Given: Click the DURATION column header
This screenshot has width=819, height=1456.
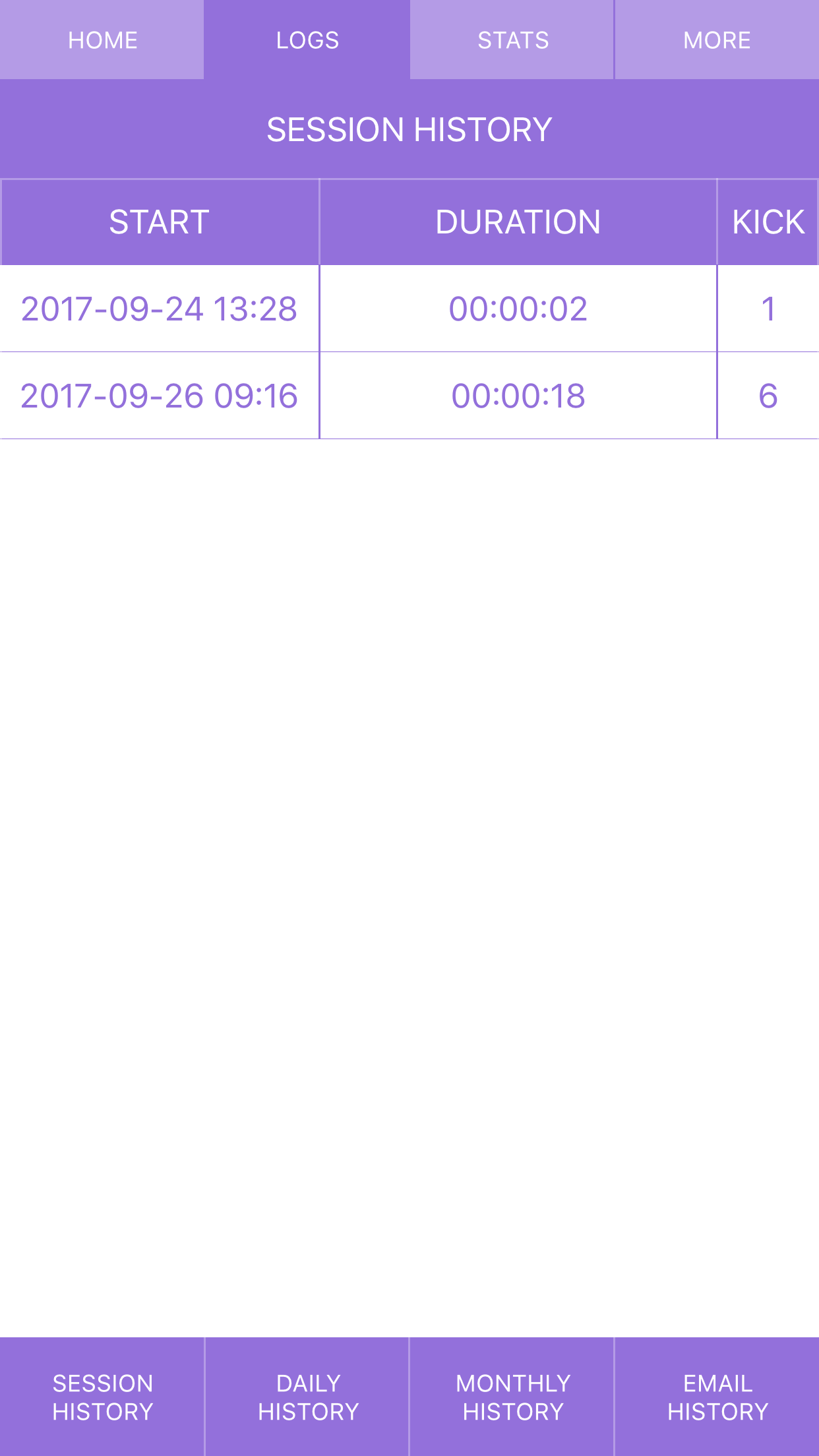Looking at the screenshot, I should click(x=518, y=222).
